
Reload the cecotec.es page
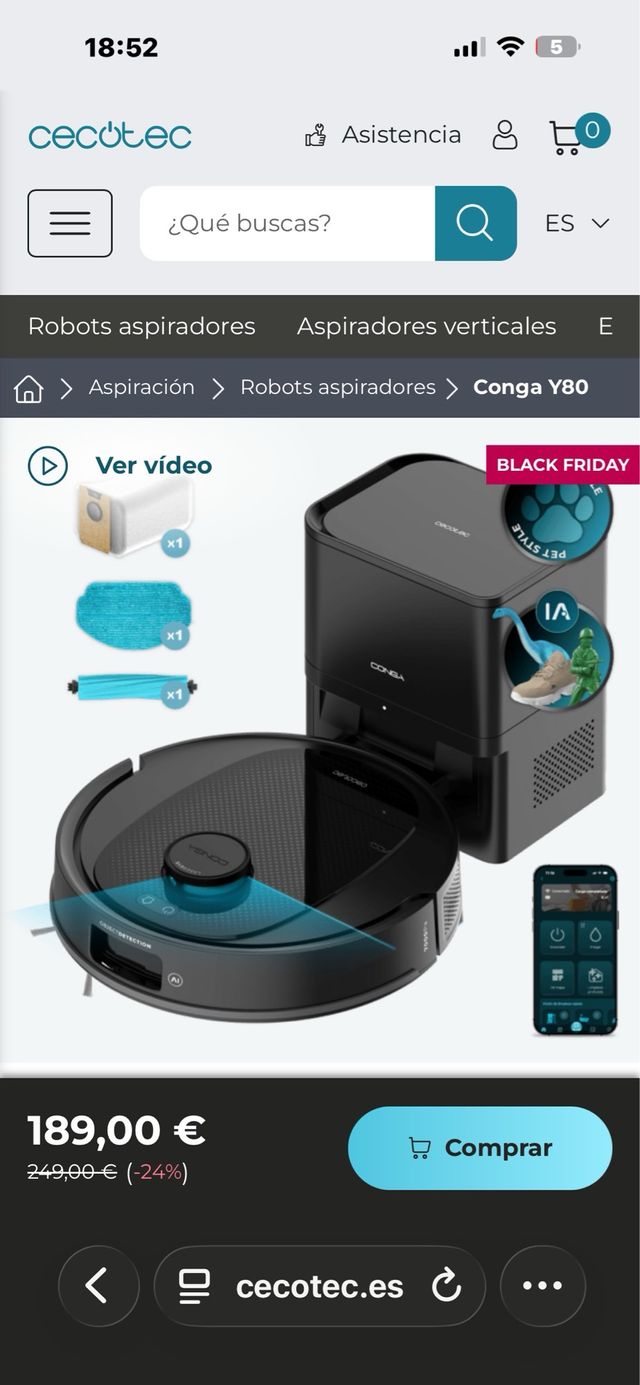(446, 1286)
